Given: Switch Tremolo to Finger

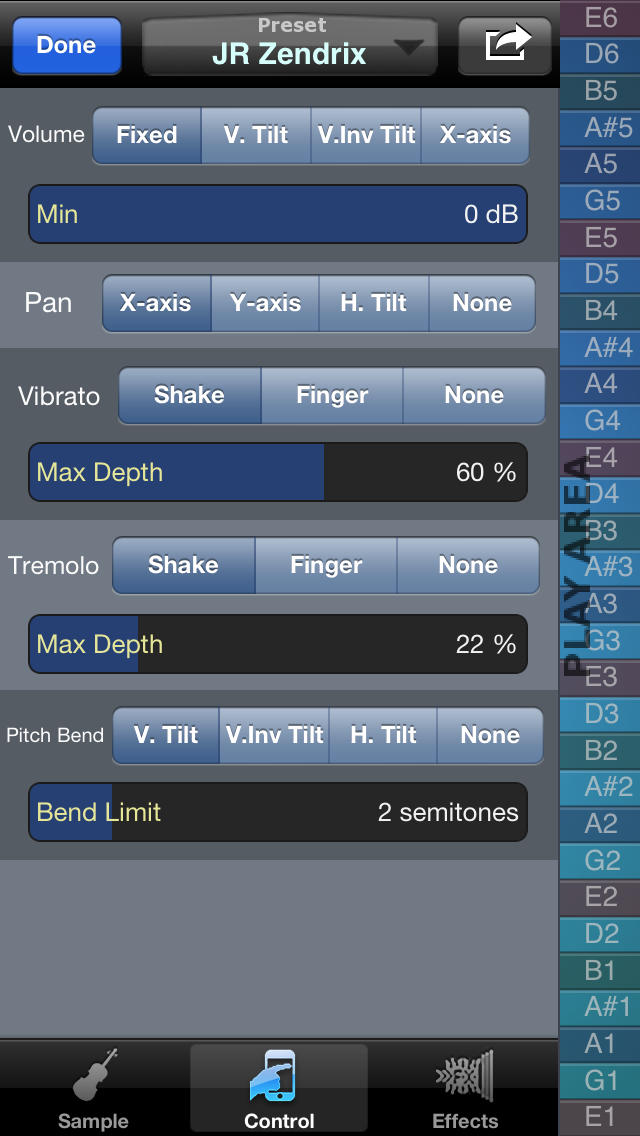Looking at the screenshot, I should pos(326,565).
